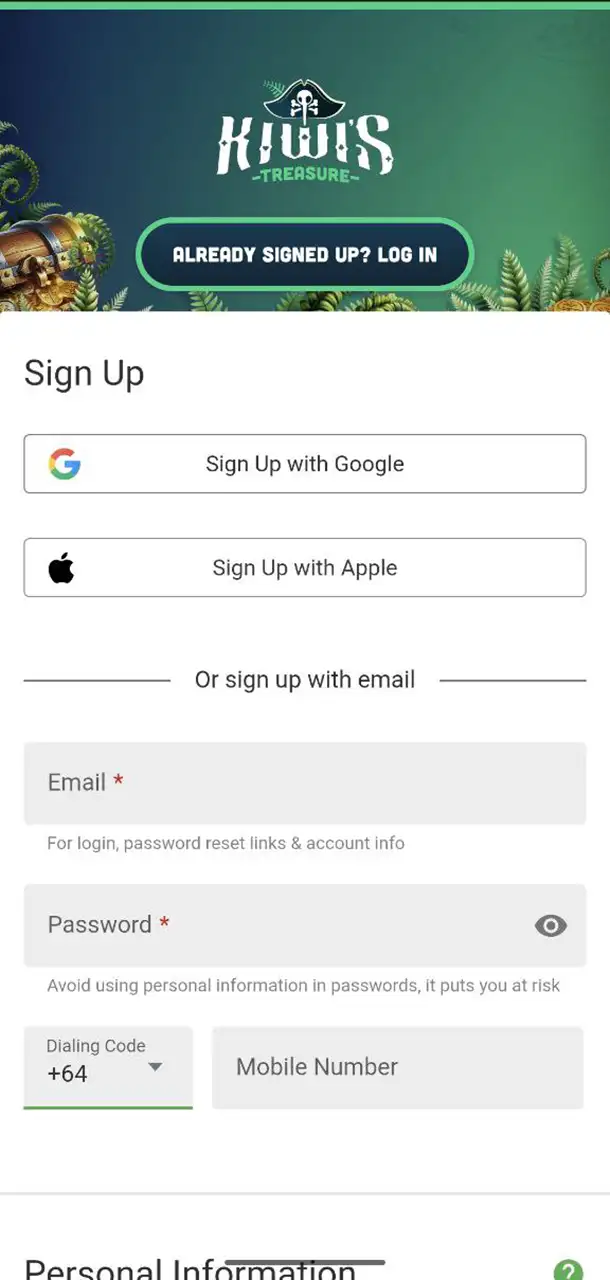This screenshot has height=1280, width=610.
Task: Show password with the eye icon
Action: [550, 926]
